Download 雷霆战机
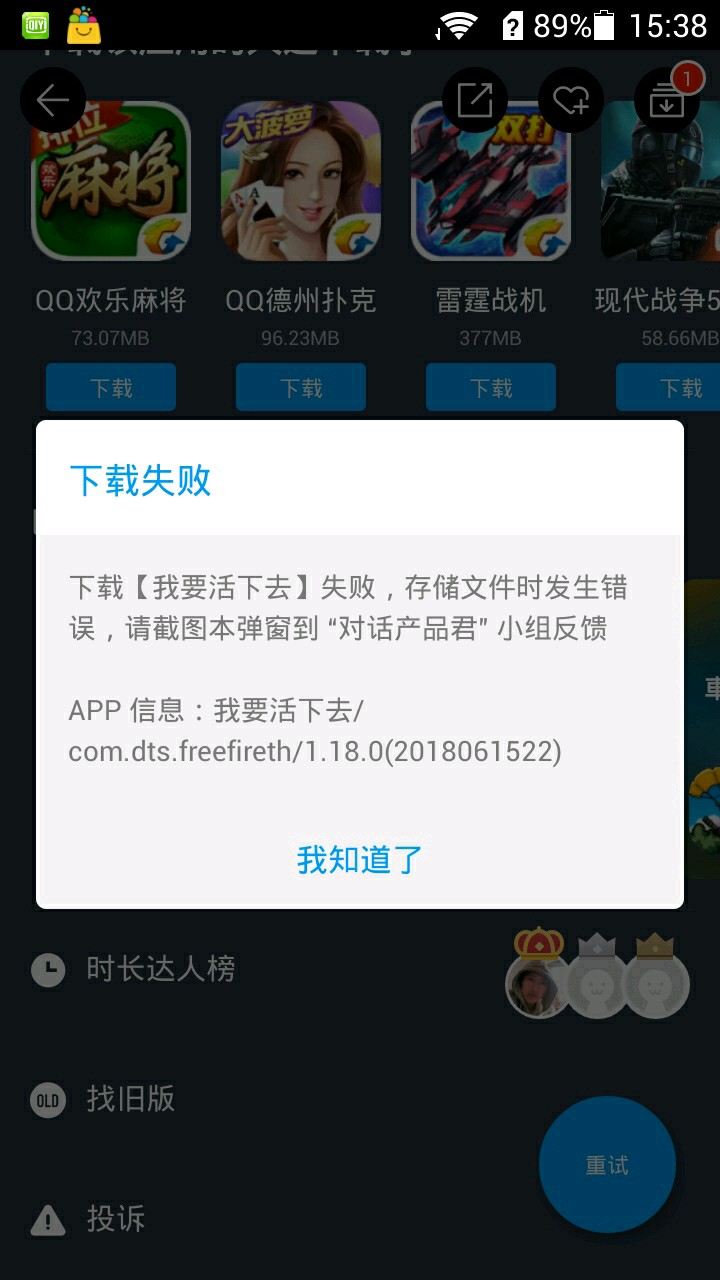The width and height of the screenshot is (720, 1280). (491, 388)
